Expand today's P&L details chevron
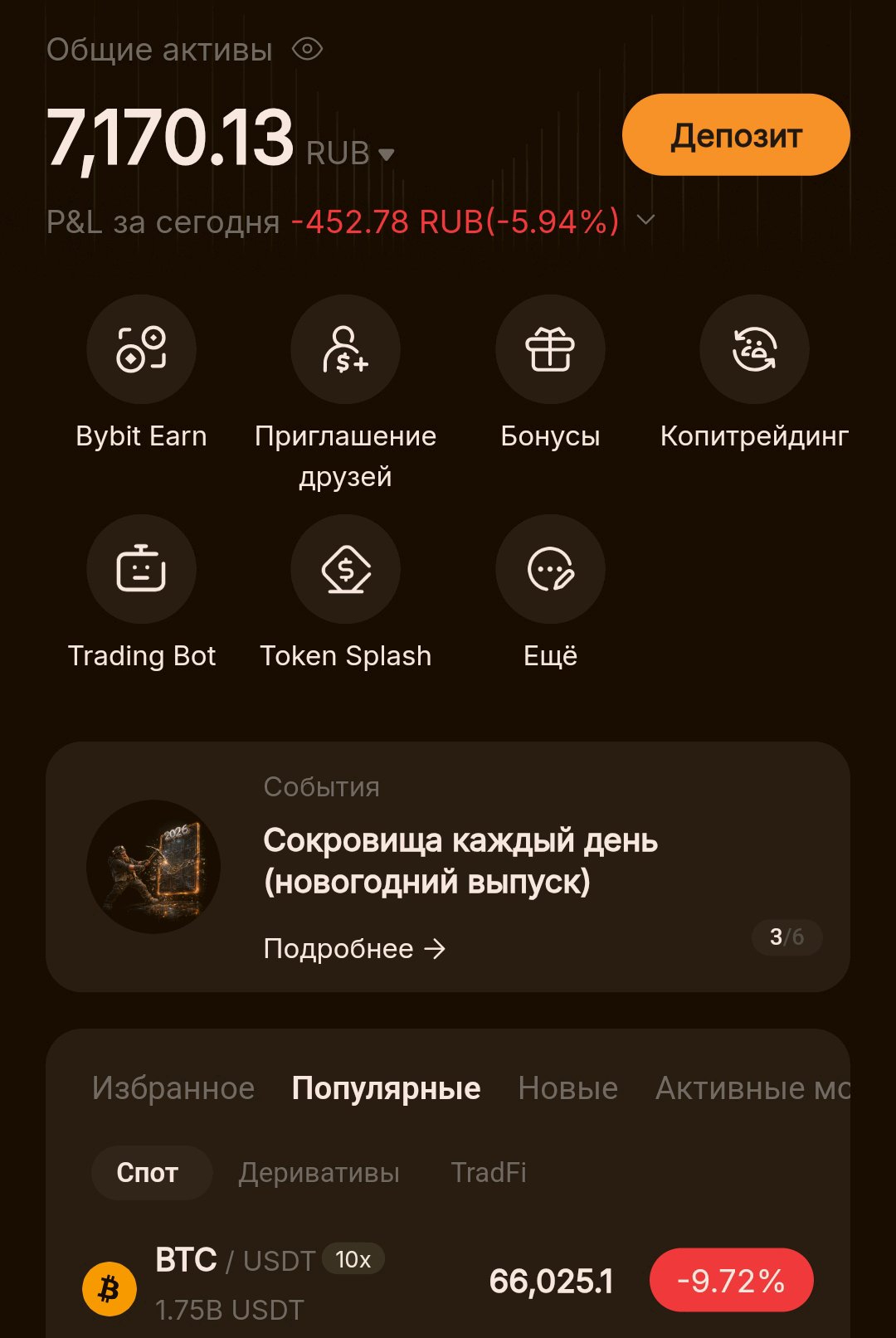 [x=645, y=220]
